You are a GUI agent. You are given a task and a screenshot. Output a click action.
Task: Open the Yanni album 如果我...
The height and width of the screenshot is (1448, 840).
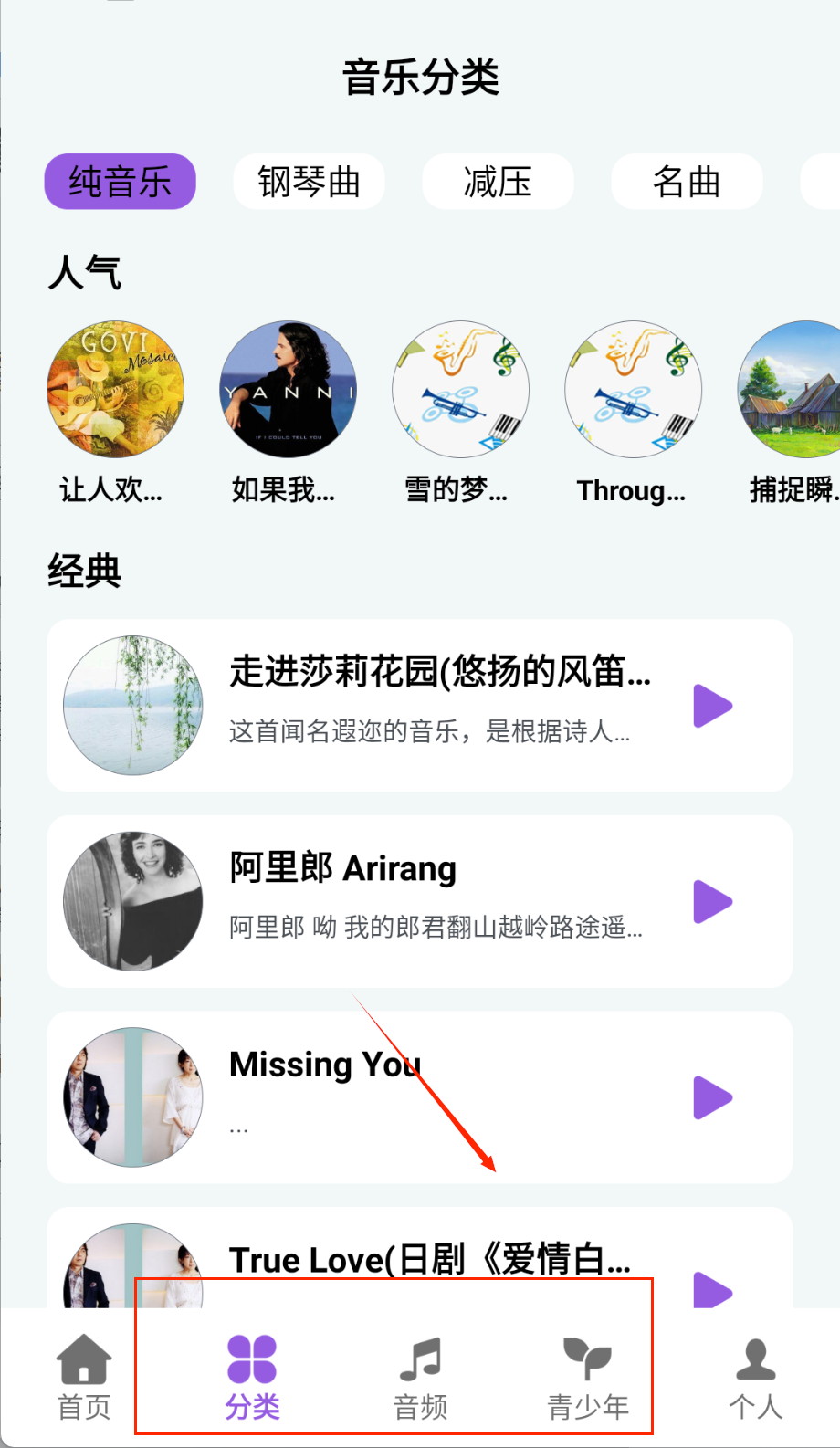tap(288, 390)
